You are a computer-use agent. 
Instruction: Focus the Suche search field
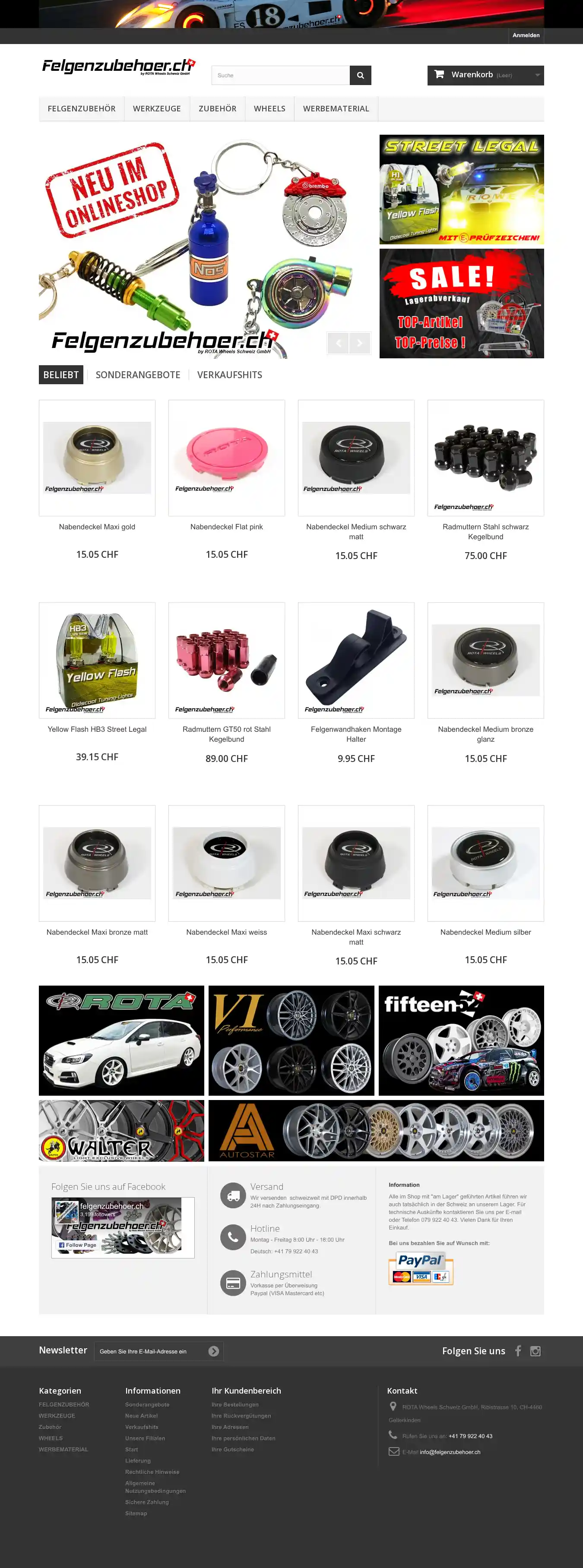point(280,76)
